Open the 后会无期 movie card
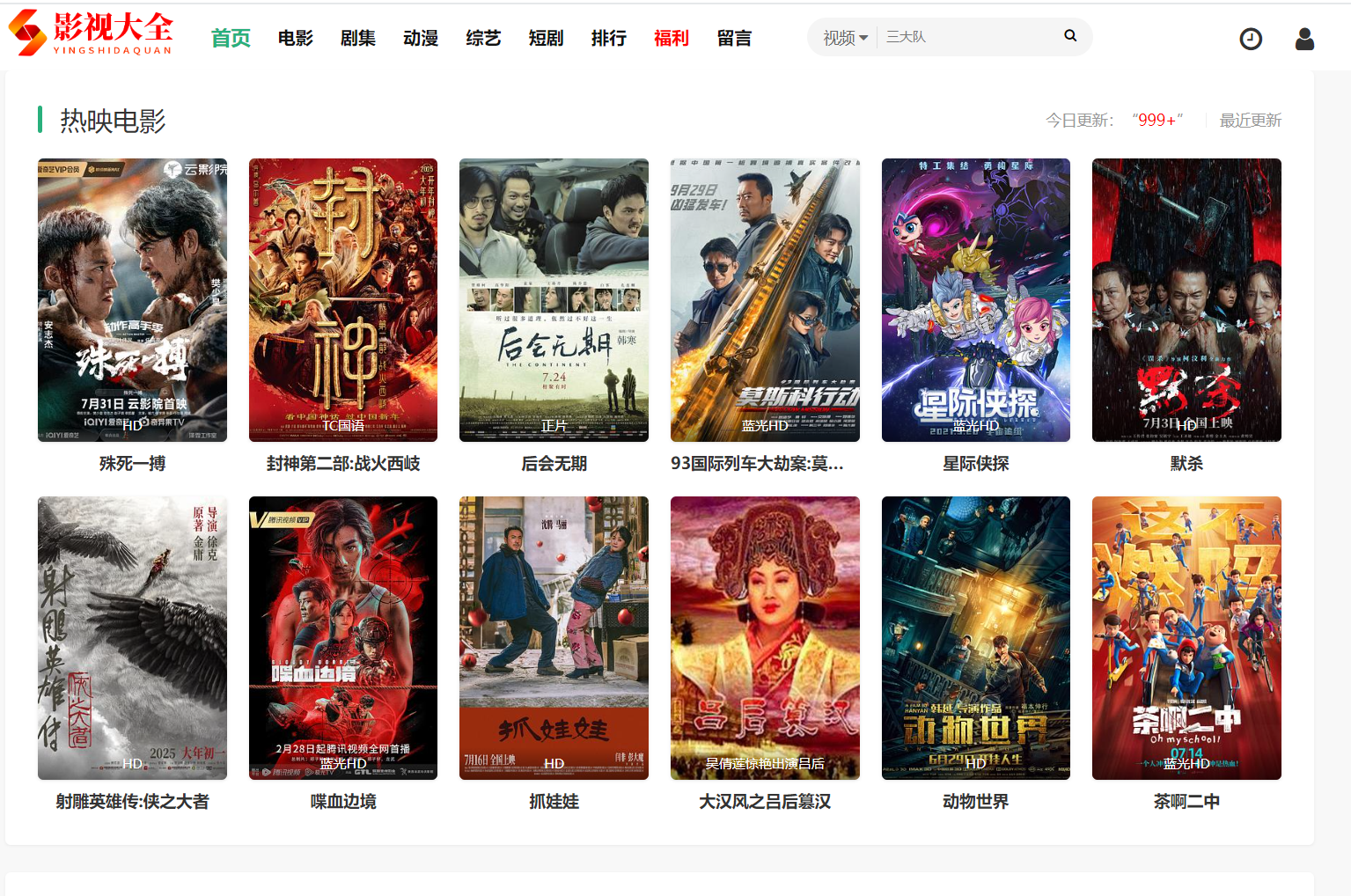This screenshot has width=1351, height=896. 554,300
